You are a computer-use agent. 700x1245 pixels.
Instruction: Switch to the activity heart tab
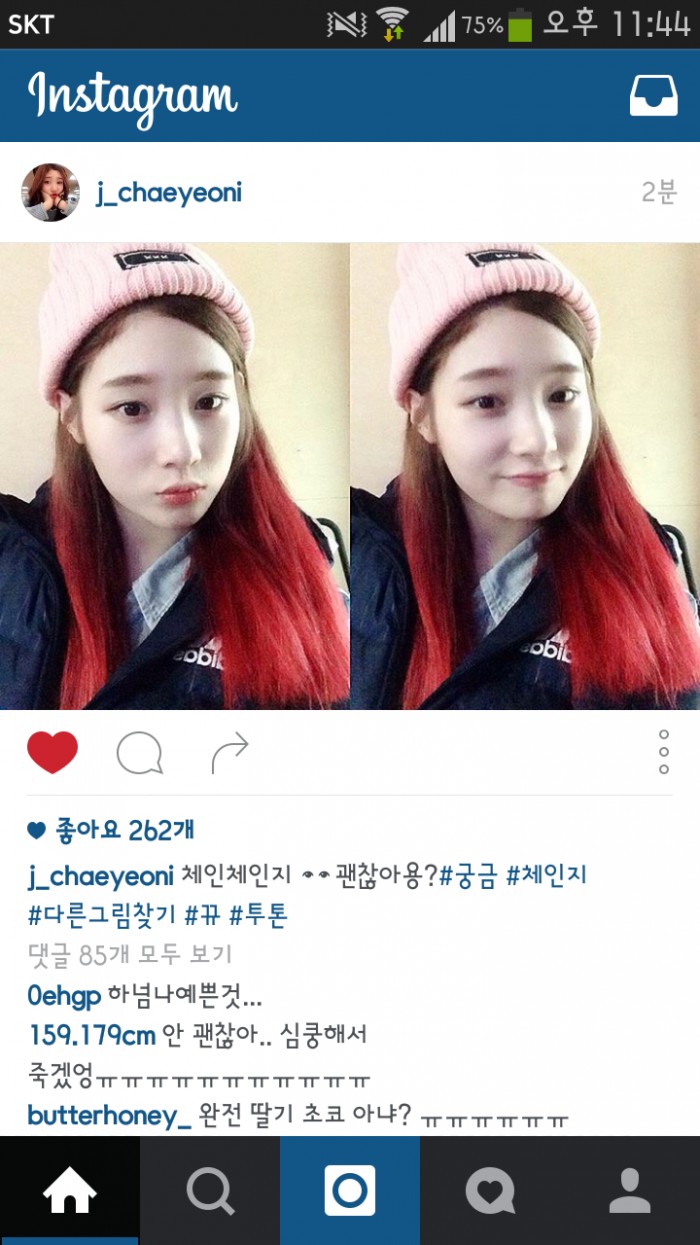(490, 1191)
